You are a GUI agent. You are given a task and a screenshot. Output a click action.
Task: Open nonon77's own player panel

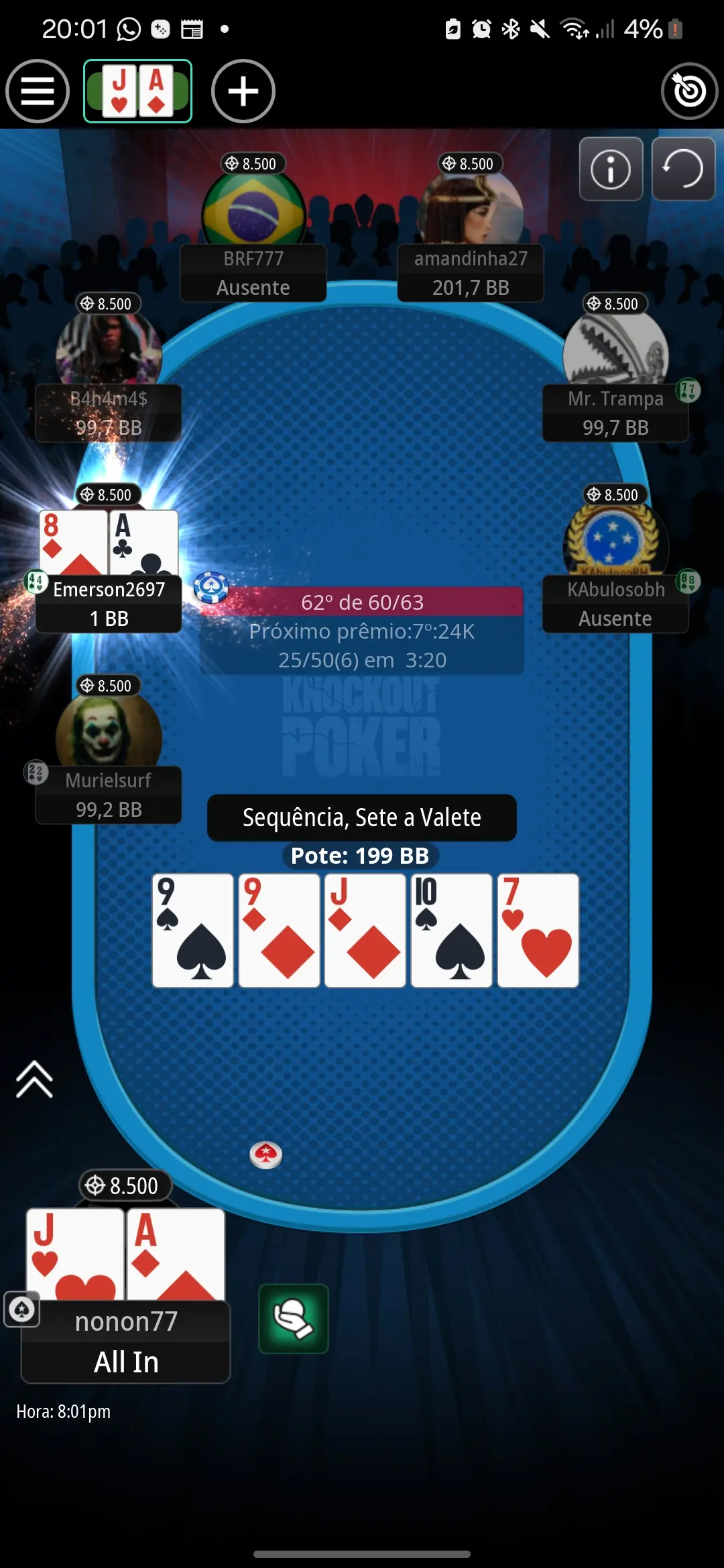(126, 1342)
